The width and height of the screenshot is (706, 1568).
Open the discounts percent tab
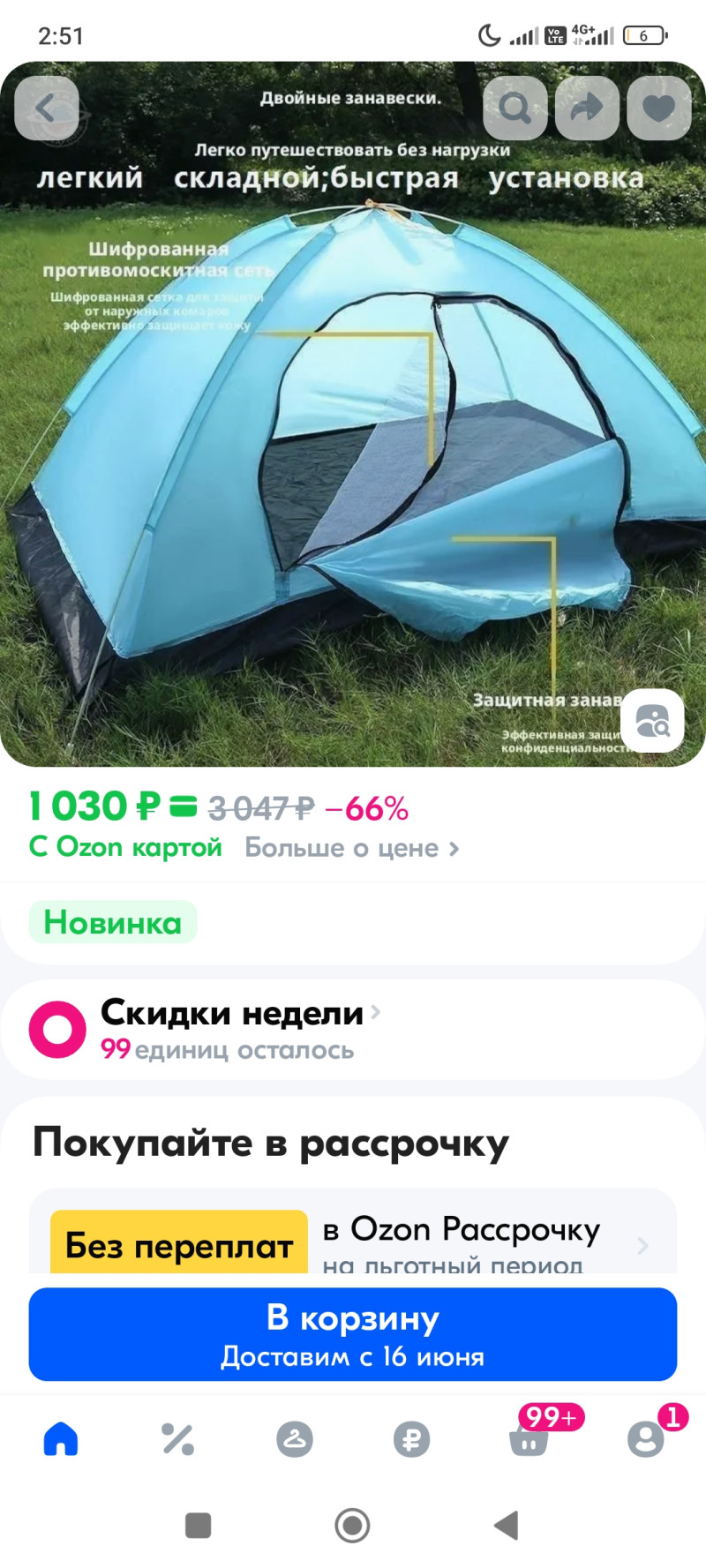tap(177, 1439)
